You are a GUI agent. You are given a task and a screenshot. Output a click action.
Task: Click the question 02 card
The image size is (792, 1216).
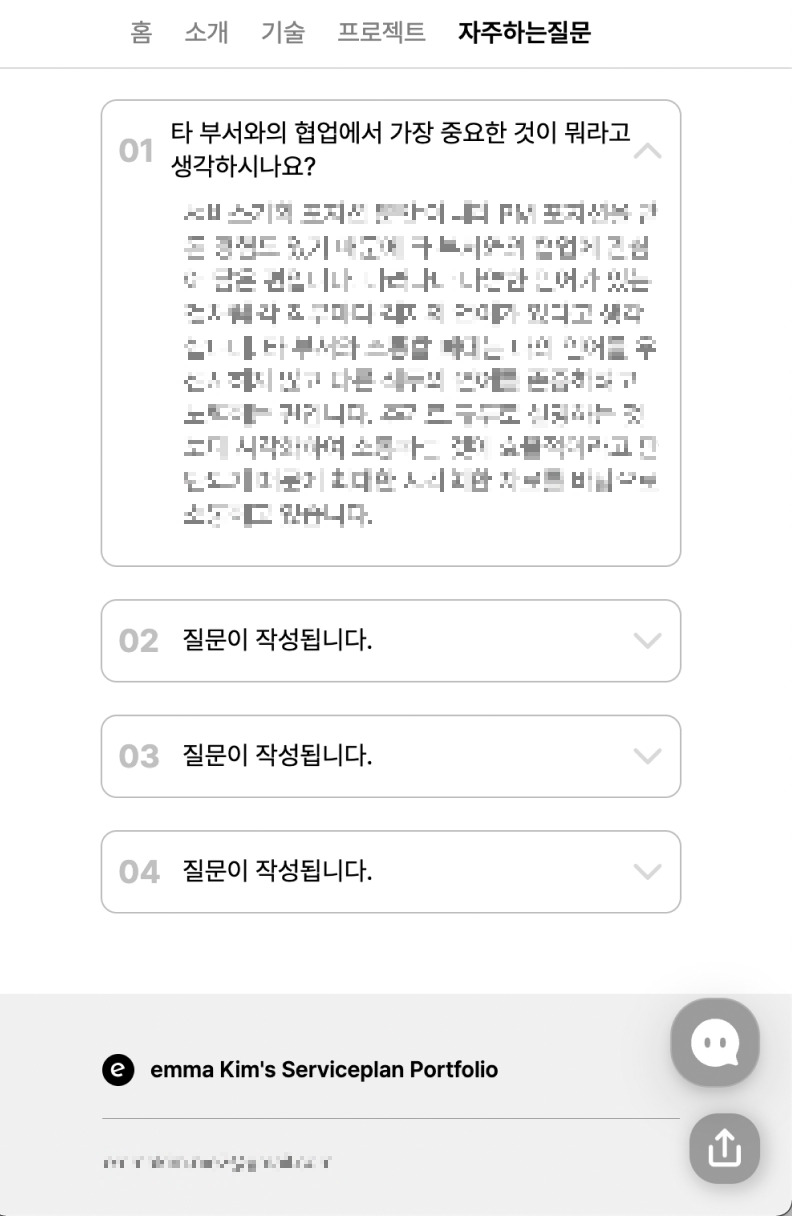[x=390, y=641]
